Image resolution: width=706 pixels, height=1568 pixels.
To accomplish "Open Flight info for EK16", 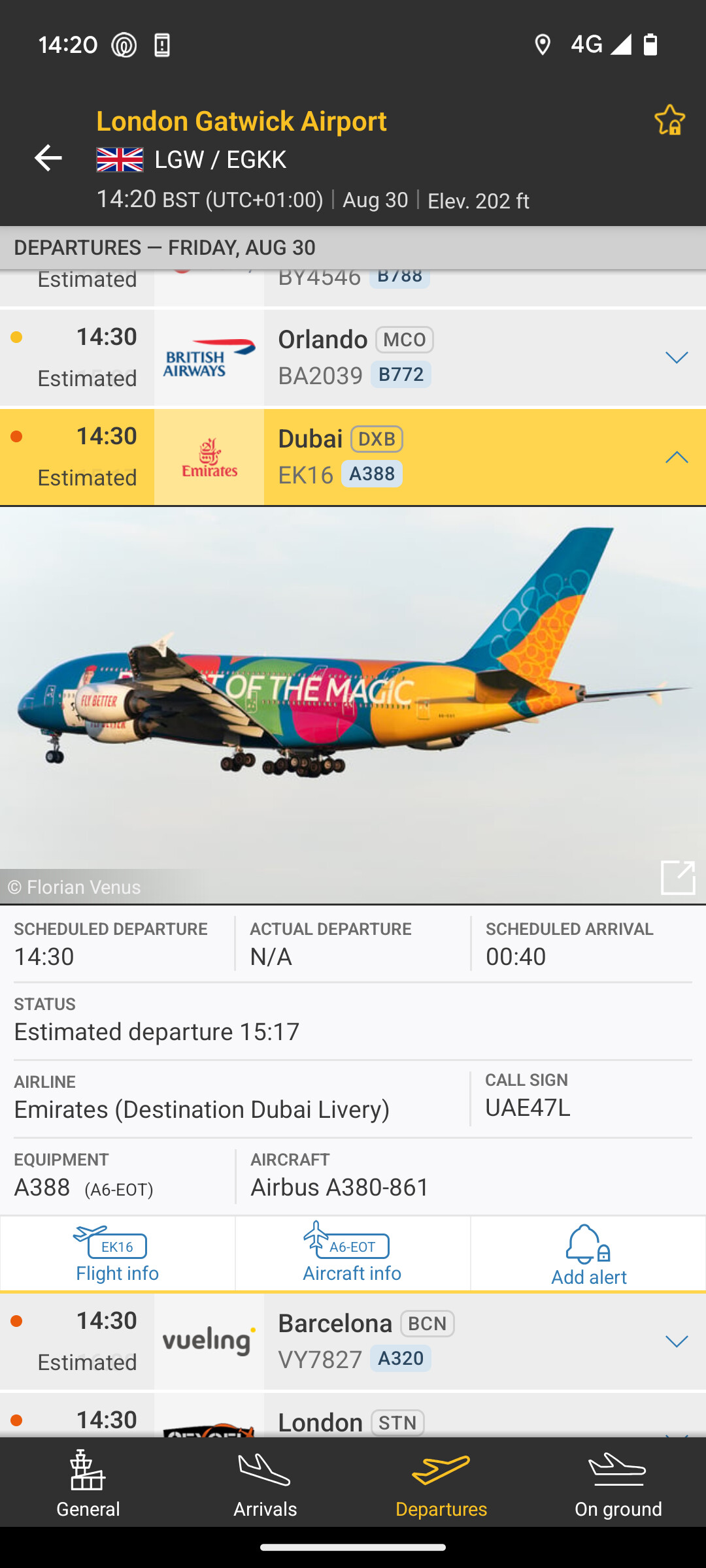I will coord(118,1254).
